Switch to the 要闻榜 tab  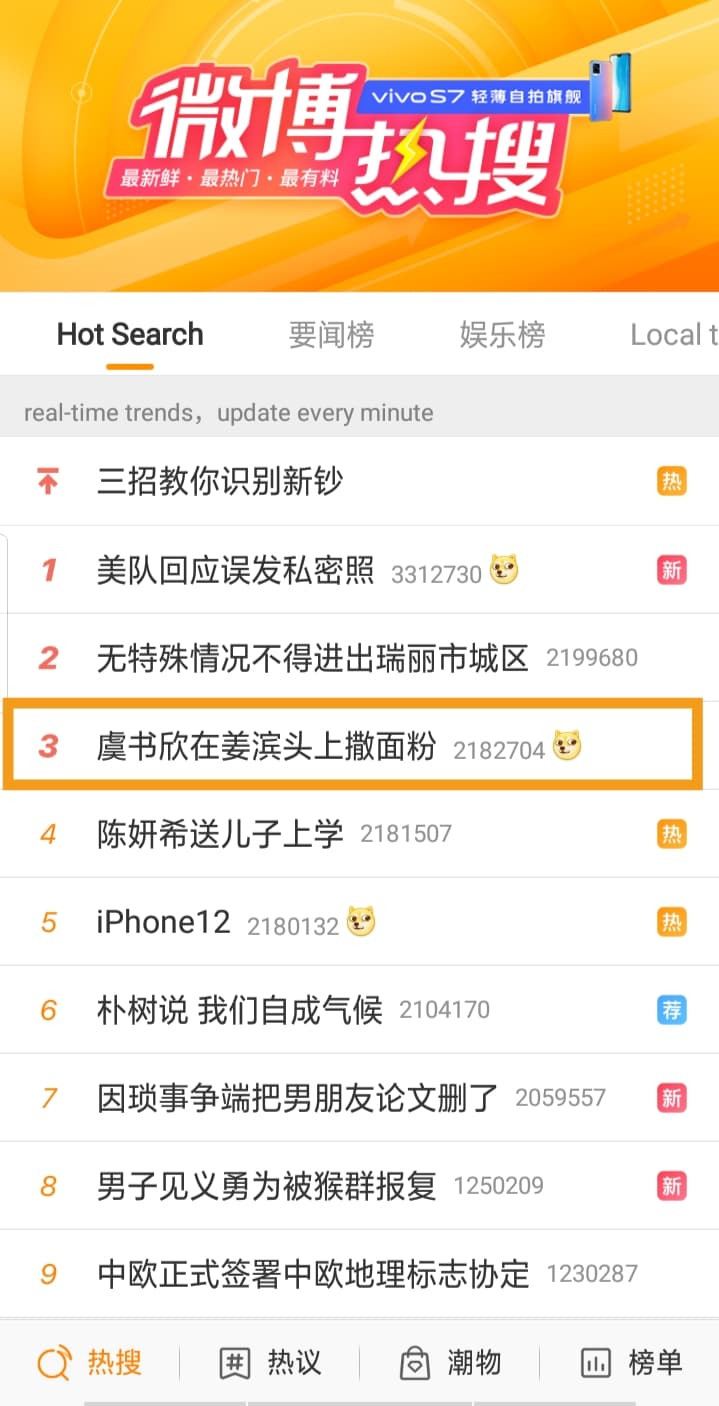tap(331, 335)
